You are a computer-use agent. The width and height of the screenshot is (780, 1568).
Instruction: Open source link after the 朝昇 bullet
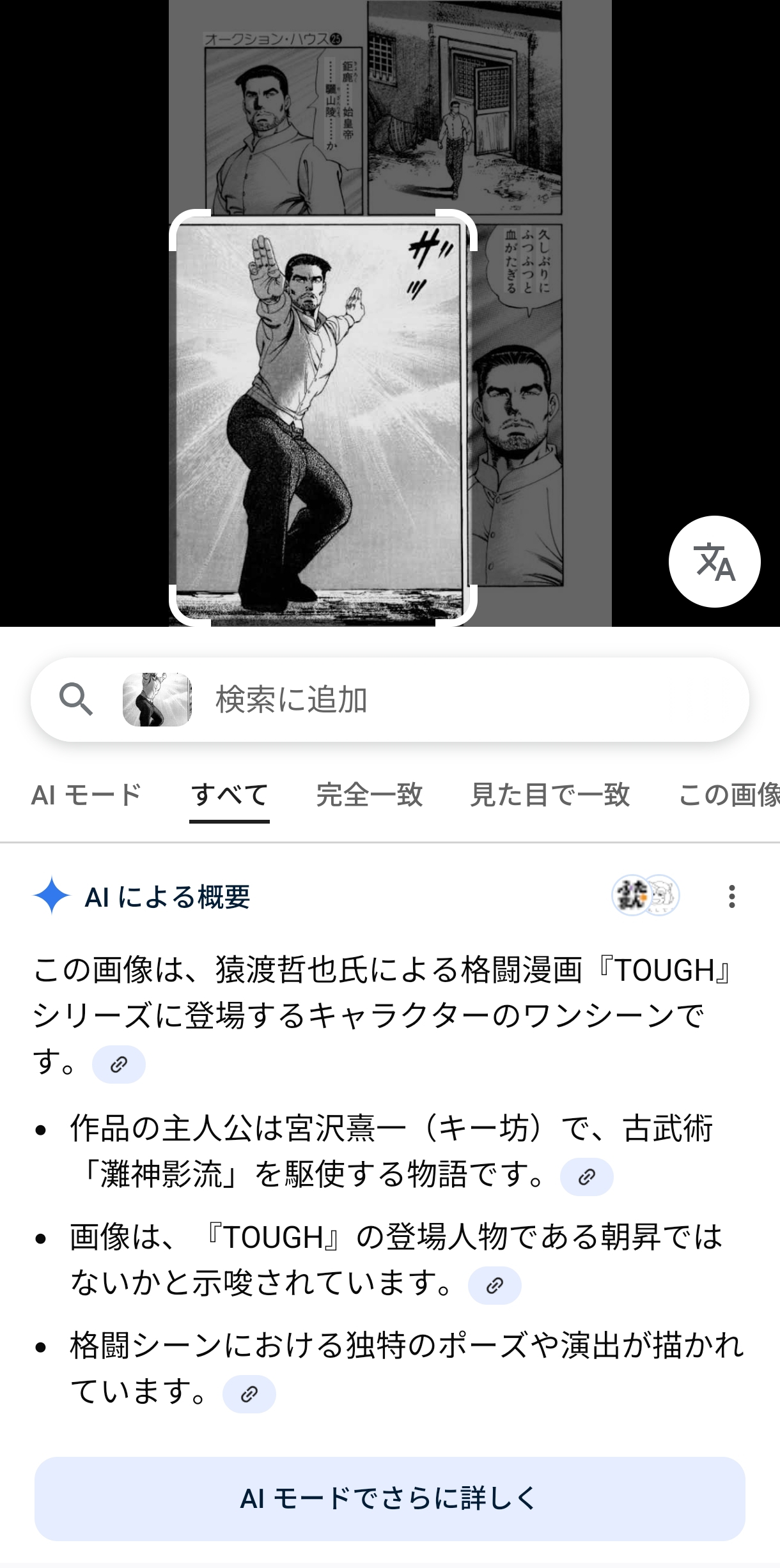click(494, 1286)
